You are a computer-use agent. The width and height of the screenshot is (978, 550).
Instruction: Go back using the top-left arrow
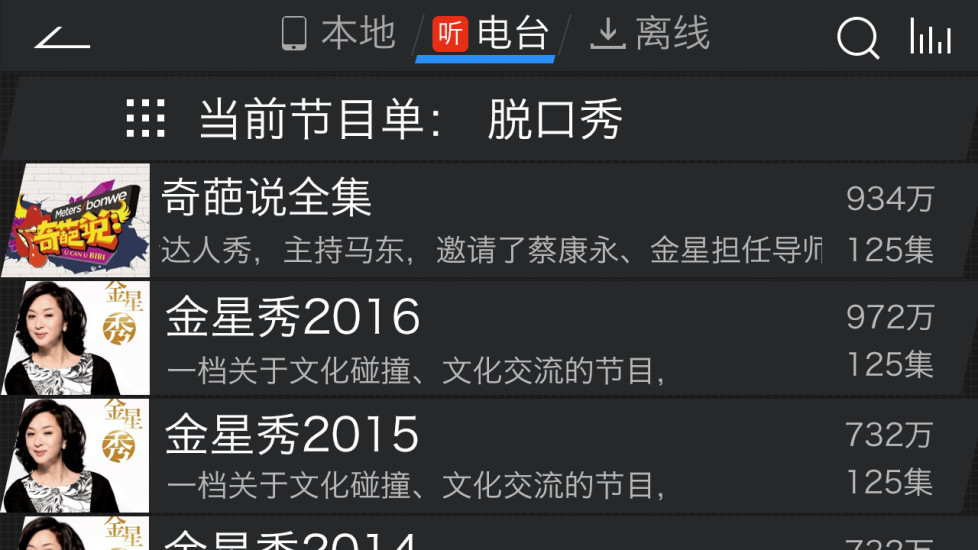tap(62, 37)
